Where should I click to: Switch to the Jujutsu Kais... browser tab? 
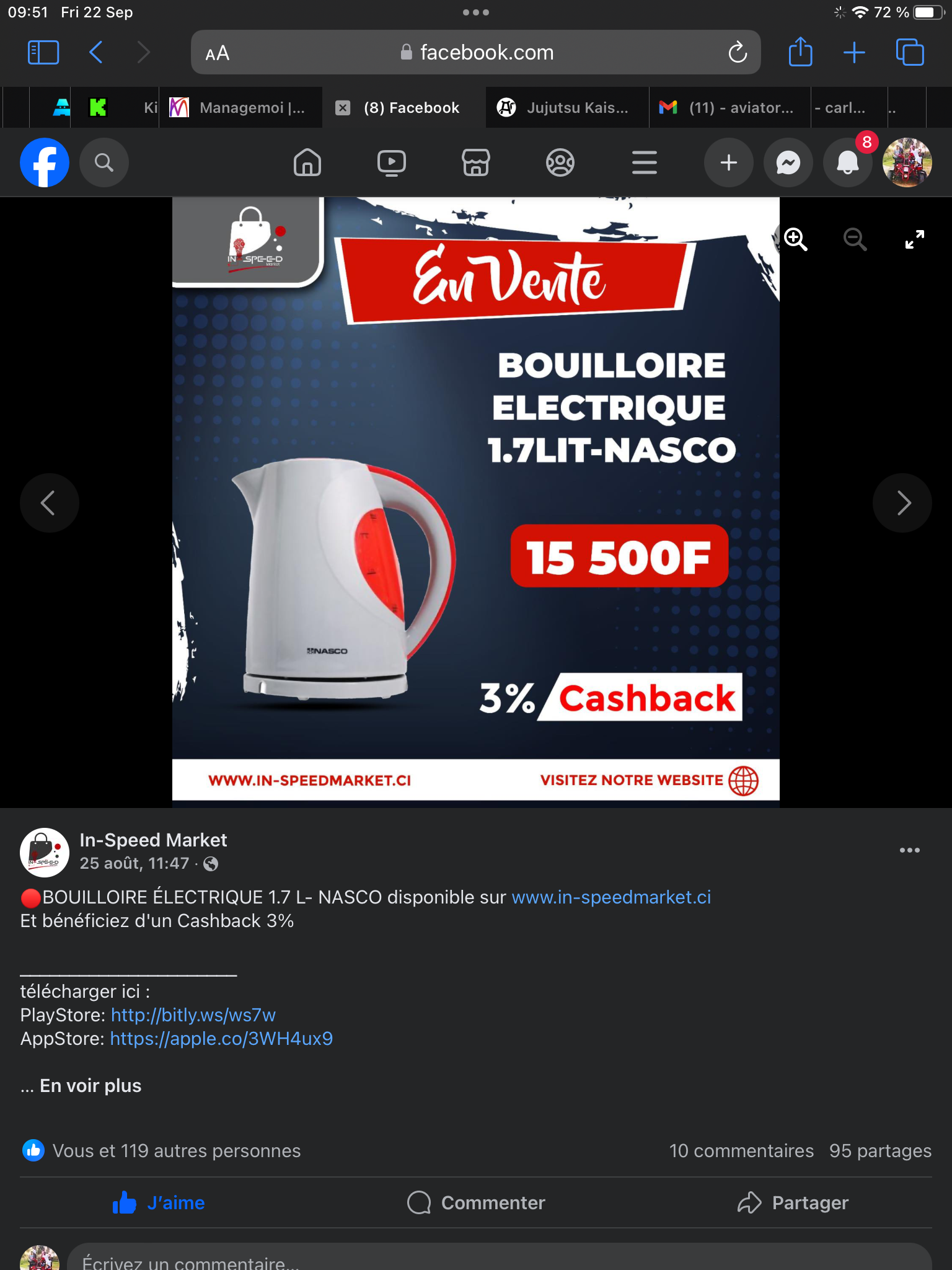point(567,108)
